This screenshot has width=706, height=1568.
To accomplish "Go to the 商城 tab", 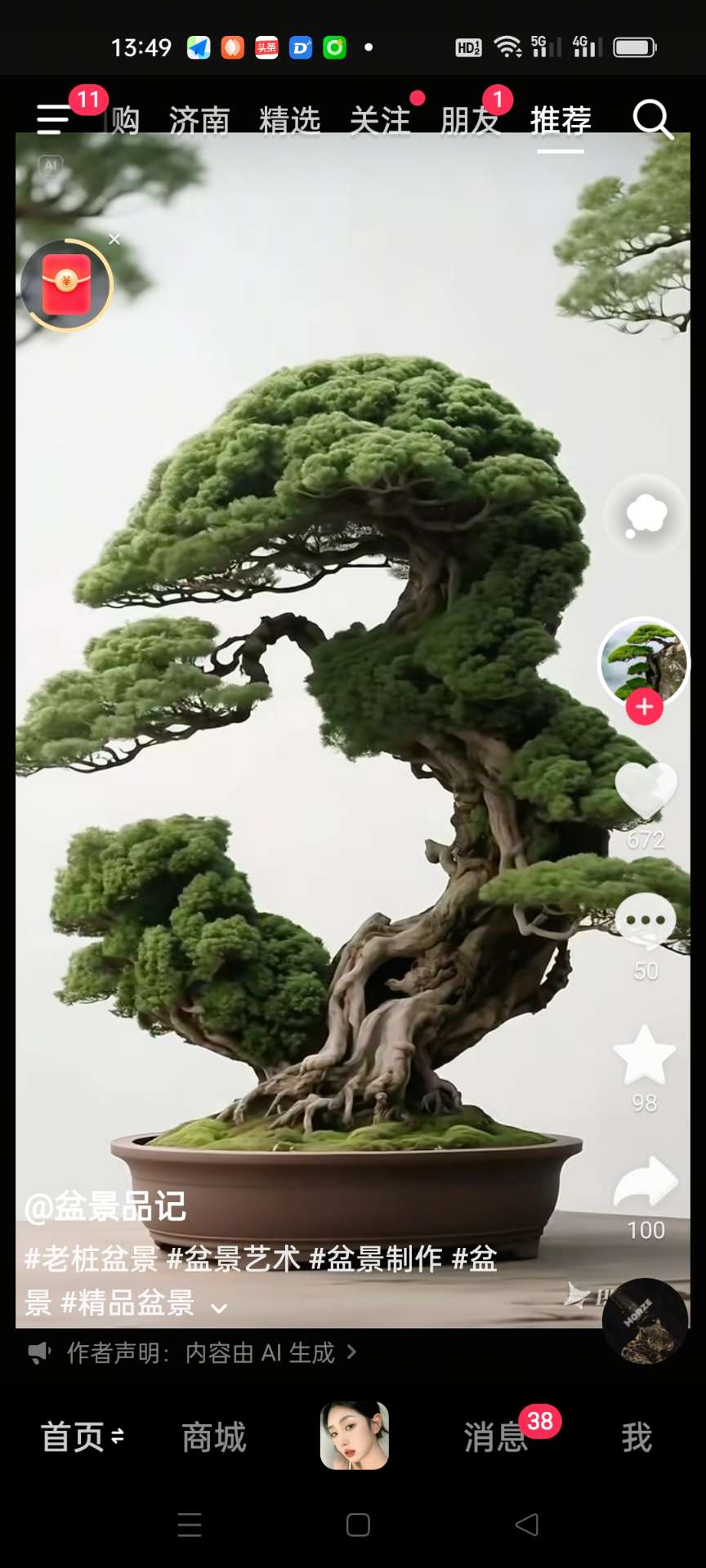I will click(213, 1437).
